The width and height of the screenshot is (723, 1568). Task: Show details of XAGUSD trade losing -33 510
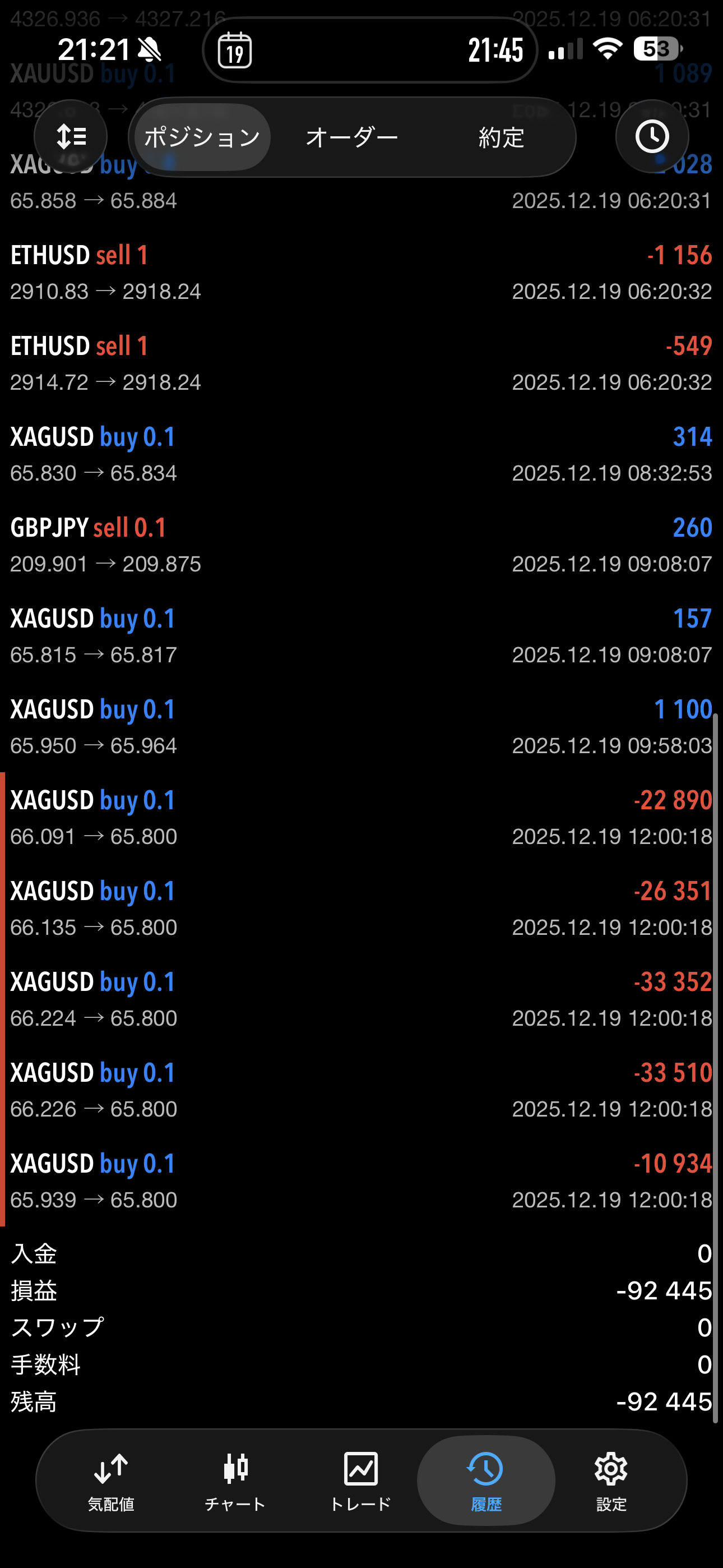tap(361, 1090)
